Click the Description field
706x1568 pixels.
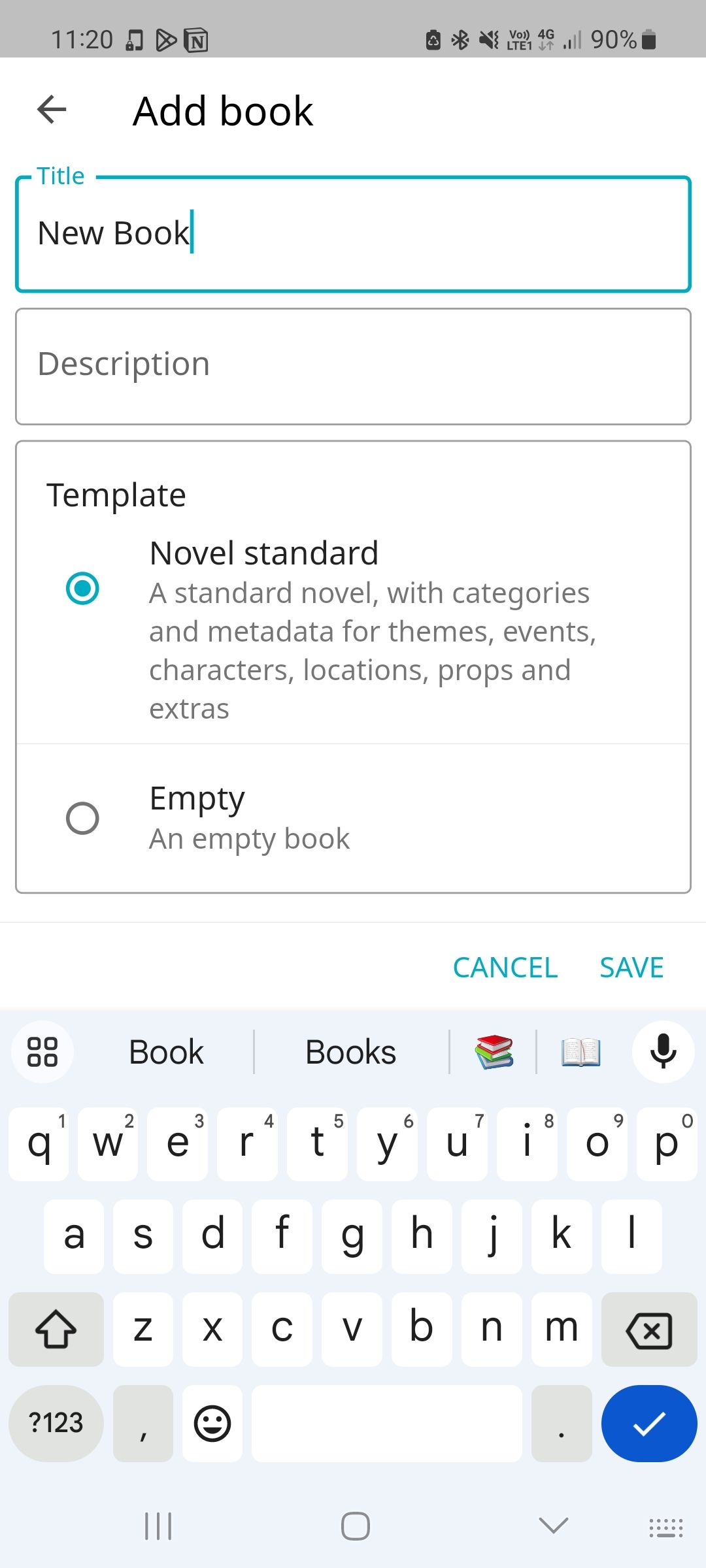(x=353, y=365)
